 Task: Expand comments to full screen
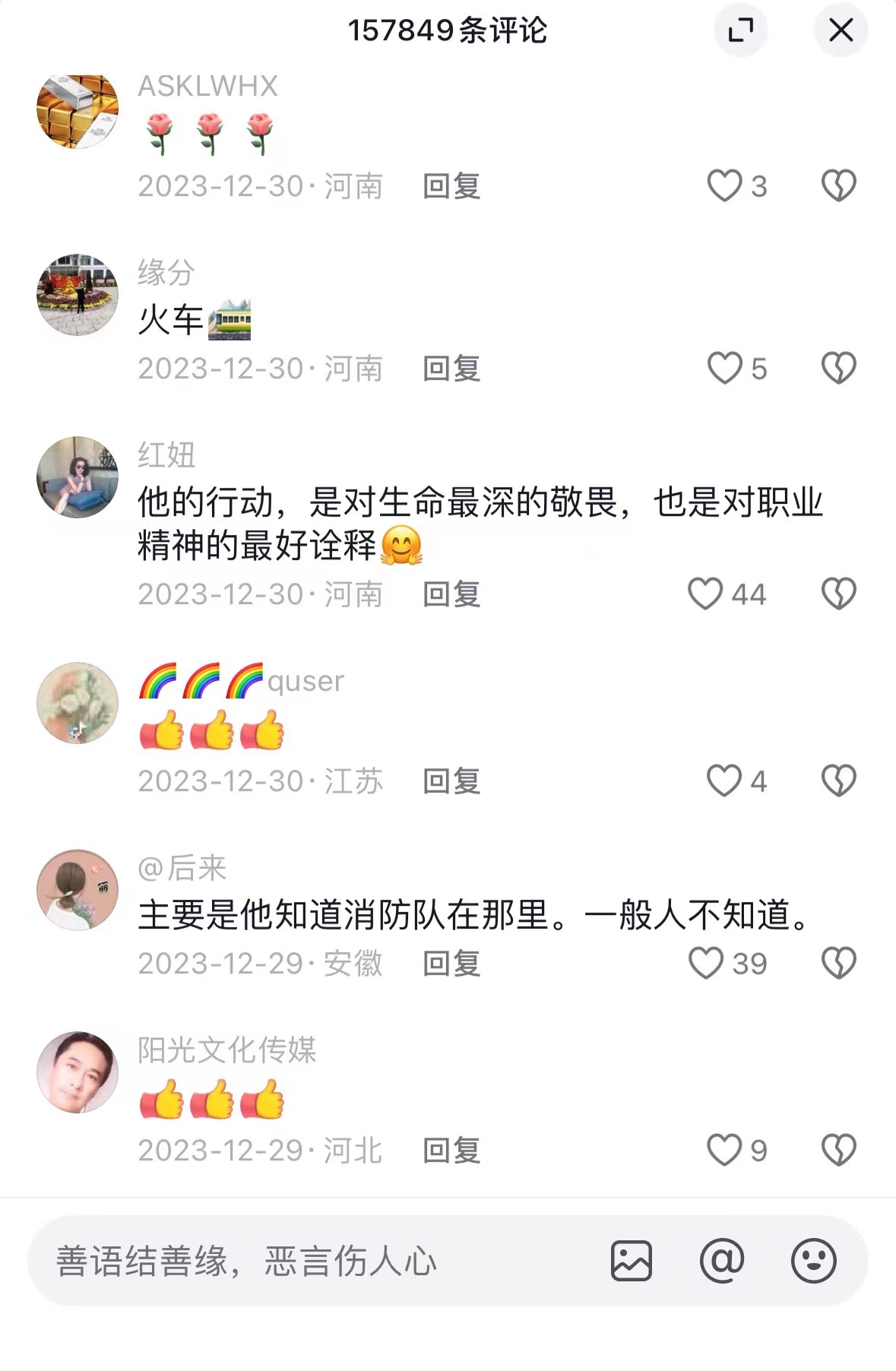click(x=740, y=31)
